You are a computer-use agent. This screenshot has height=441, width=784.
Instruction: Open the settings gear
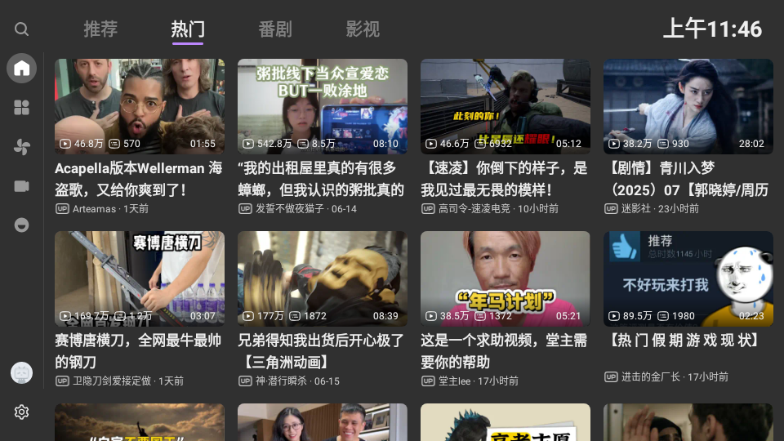21,412
